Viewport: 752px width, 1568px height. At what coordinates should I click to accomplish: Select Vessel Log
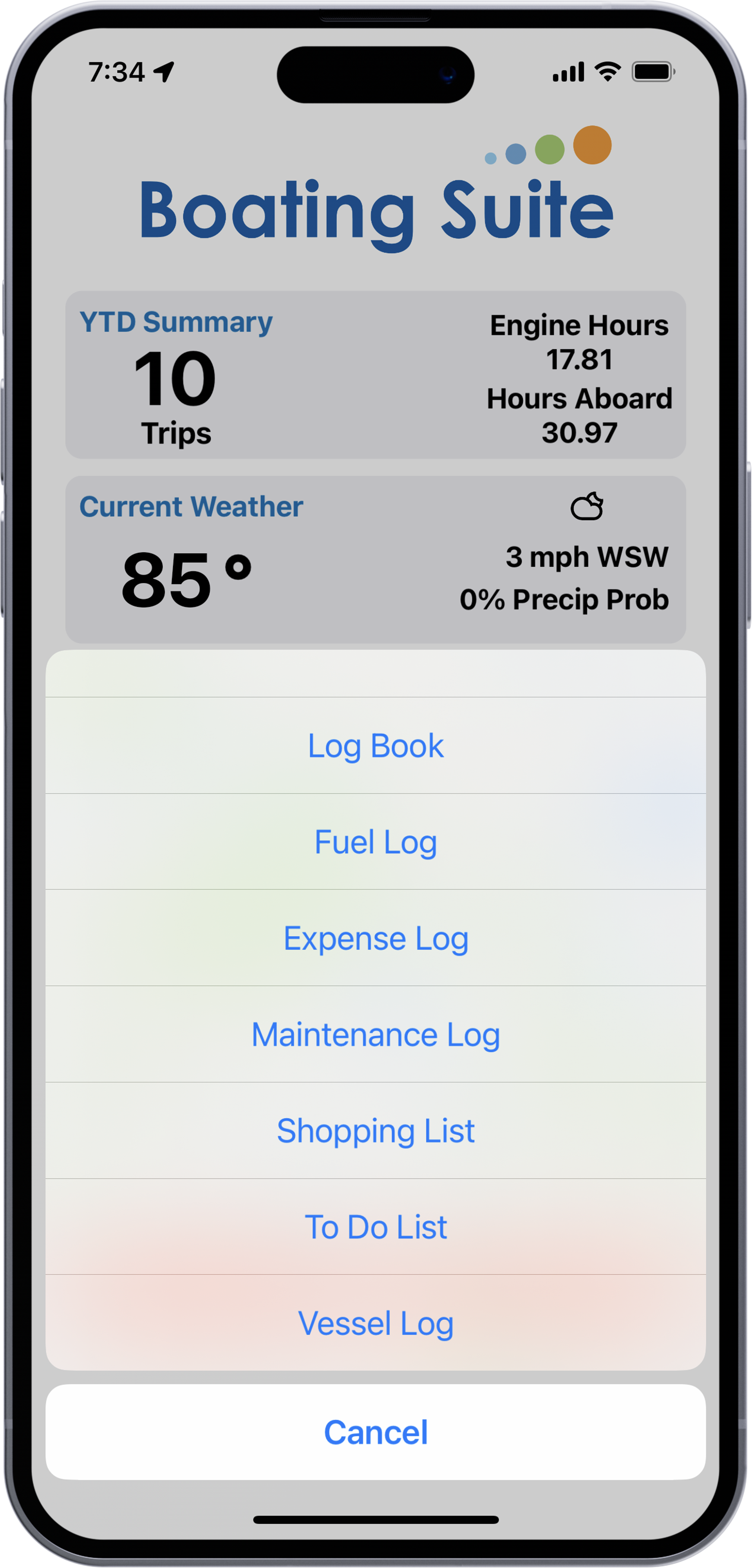(376, 1323)
